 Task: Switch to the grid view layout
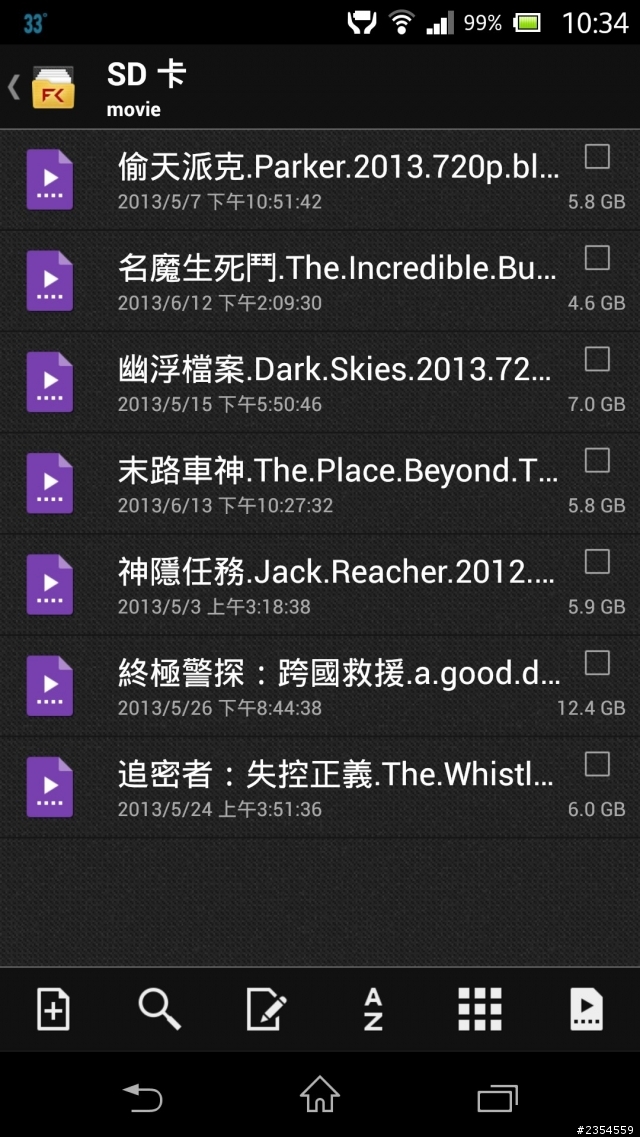pos(480,1009)
